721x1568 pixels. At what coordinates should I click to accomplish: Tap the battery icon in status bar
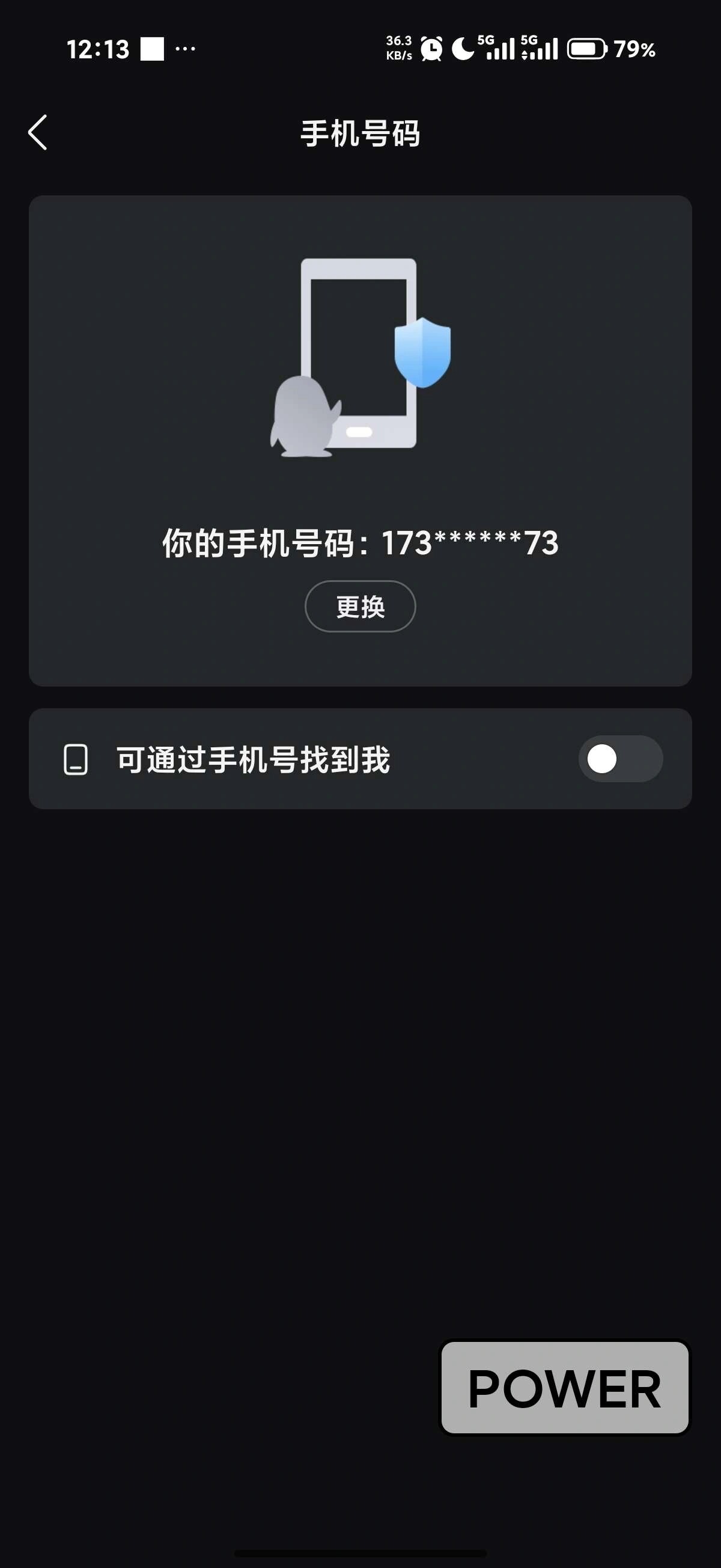pyautogui.click(x=586, y=49)
